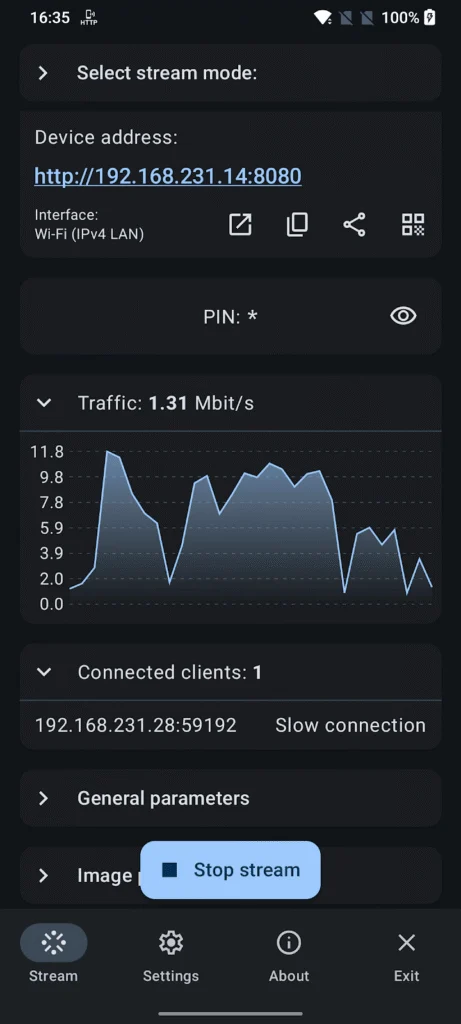The width and height of the screenshot is (461, 1024).
Task: Show the QR code for the address
Action: [413, 225]
